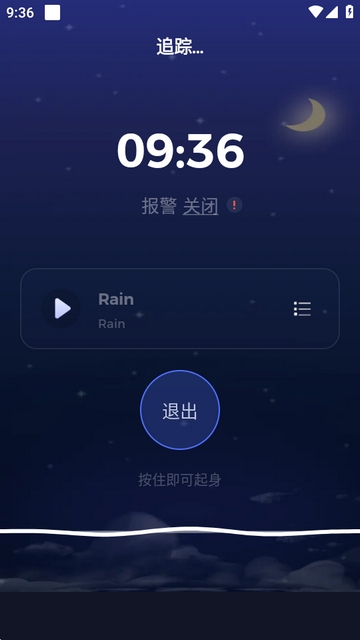360x640 pixels.
Task: Tap the round 退出 button
Action: click(x=180, y=410)
